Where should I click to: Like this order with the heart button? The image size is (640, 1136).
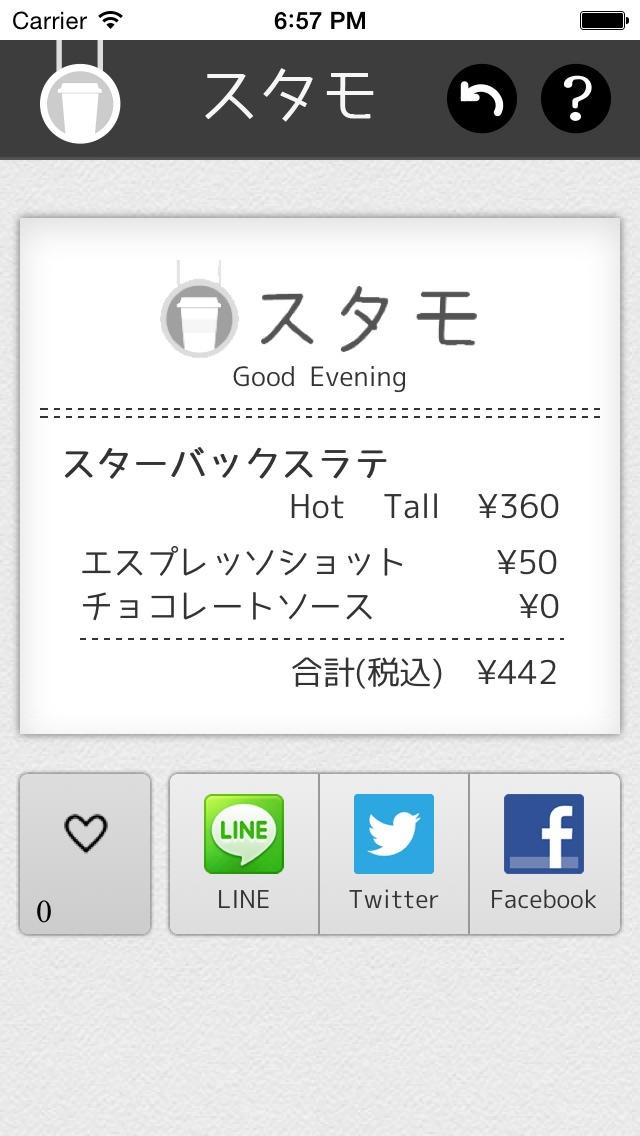pyautogui.click(x=85, y=853)
